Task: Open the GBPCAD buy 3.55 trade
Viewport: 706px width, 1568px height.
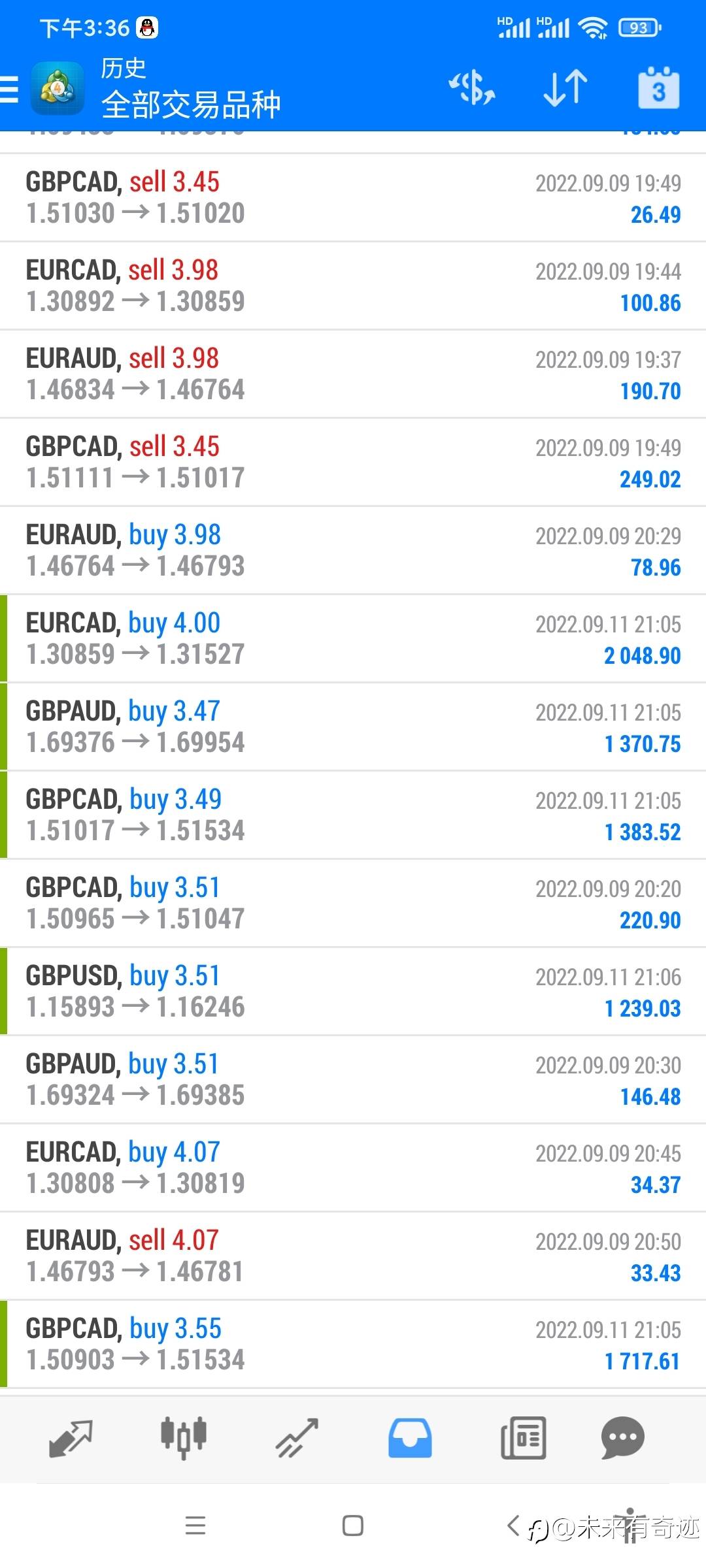Action: (x=353, y=1345)
